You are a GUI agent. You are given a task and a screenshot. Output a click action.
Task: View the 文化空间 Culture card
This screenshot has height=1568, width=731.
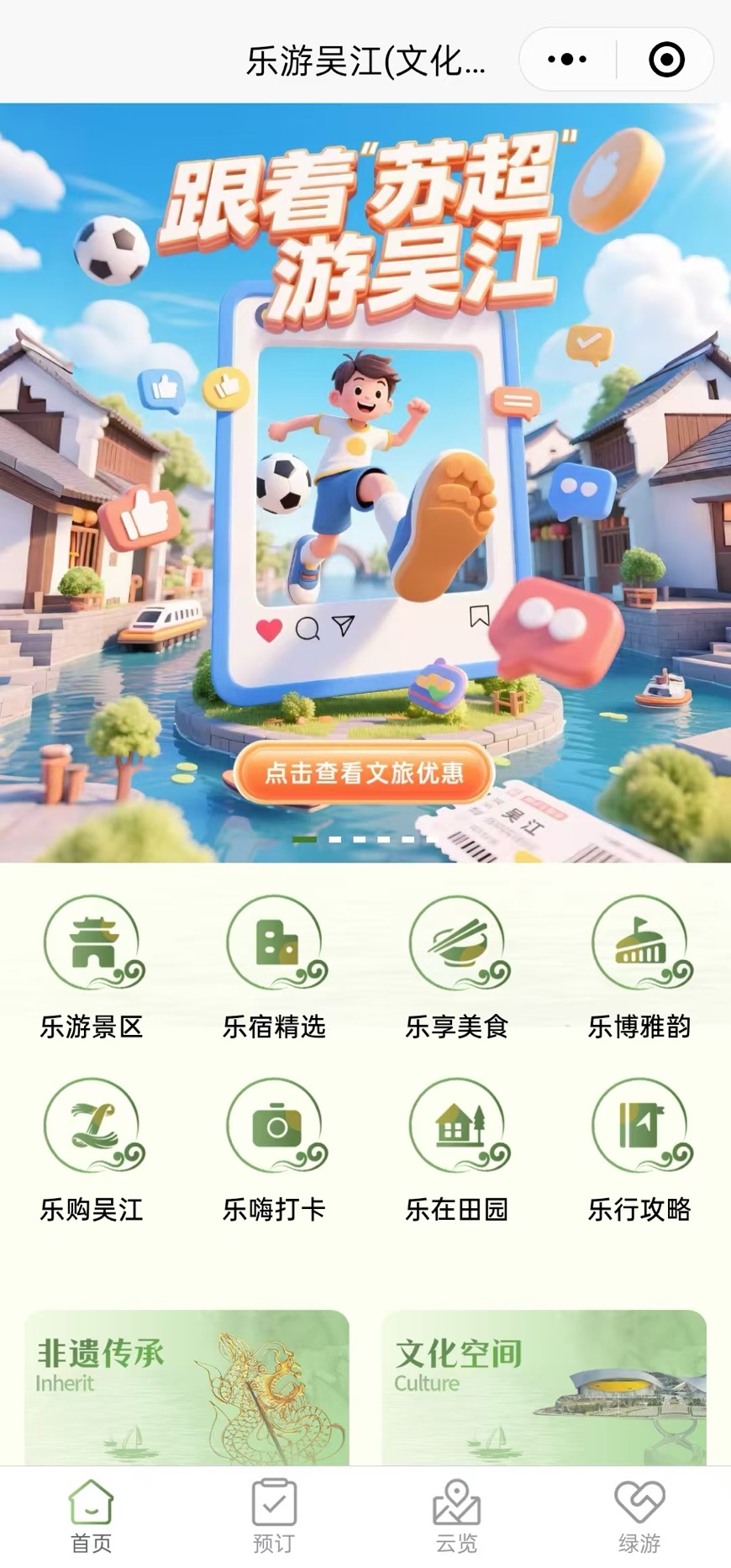(544, 1387)
